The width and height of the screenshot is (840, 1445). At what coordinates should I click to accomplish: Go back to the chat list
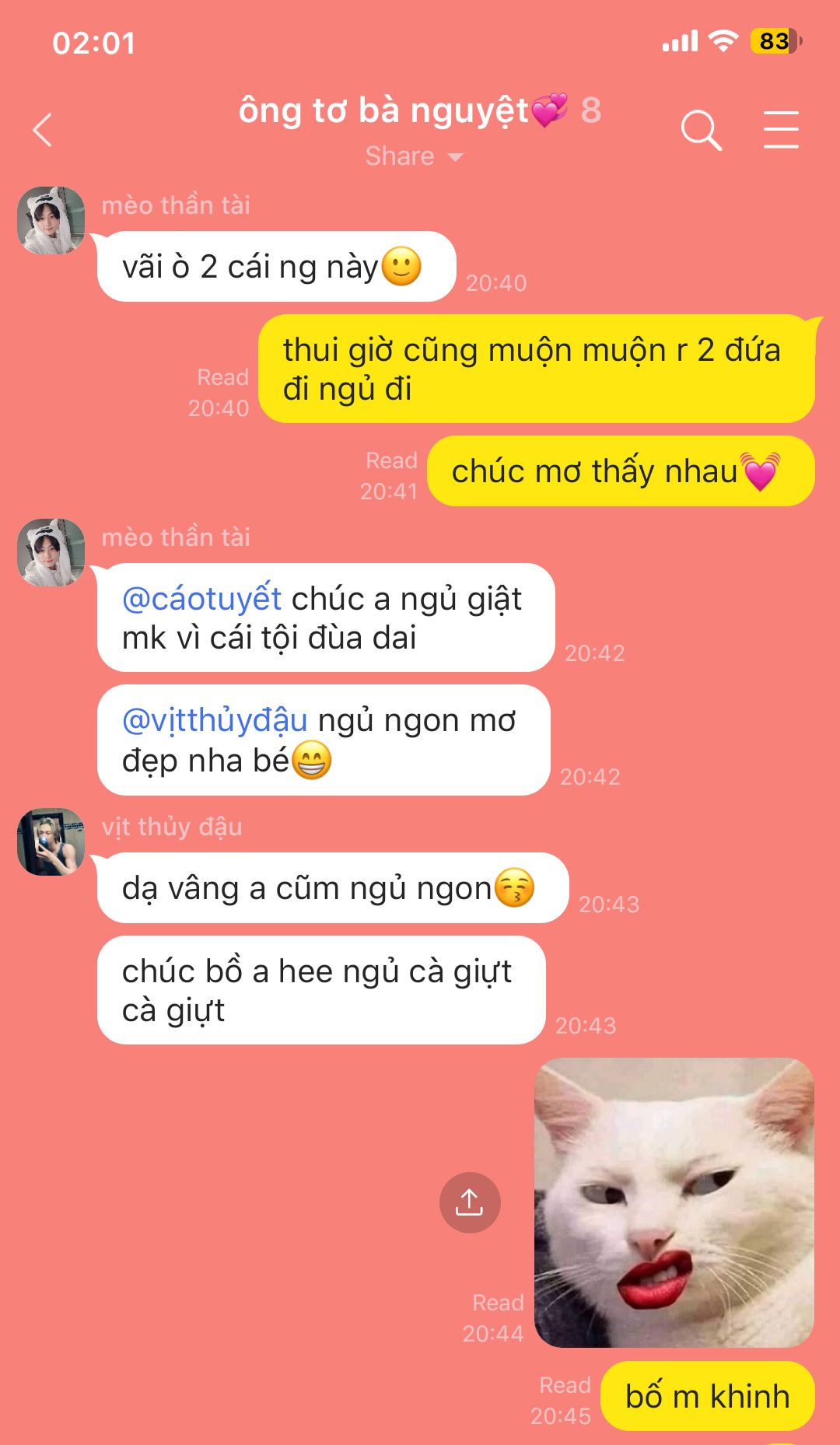(x=44, y=130)
